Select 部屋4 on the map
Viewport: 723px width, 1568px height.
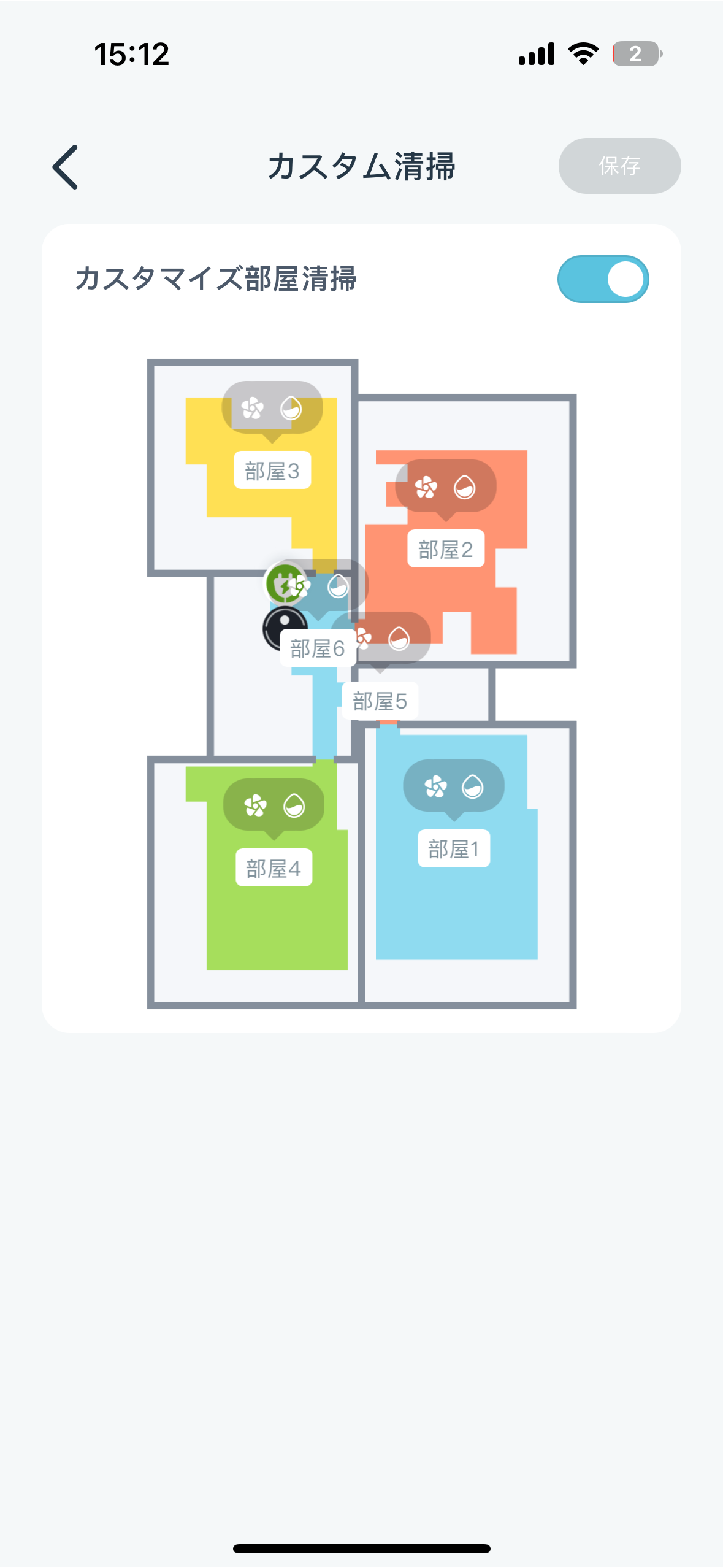274,868
